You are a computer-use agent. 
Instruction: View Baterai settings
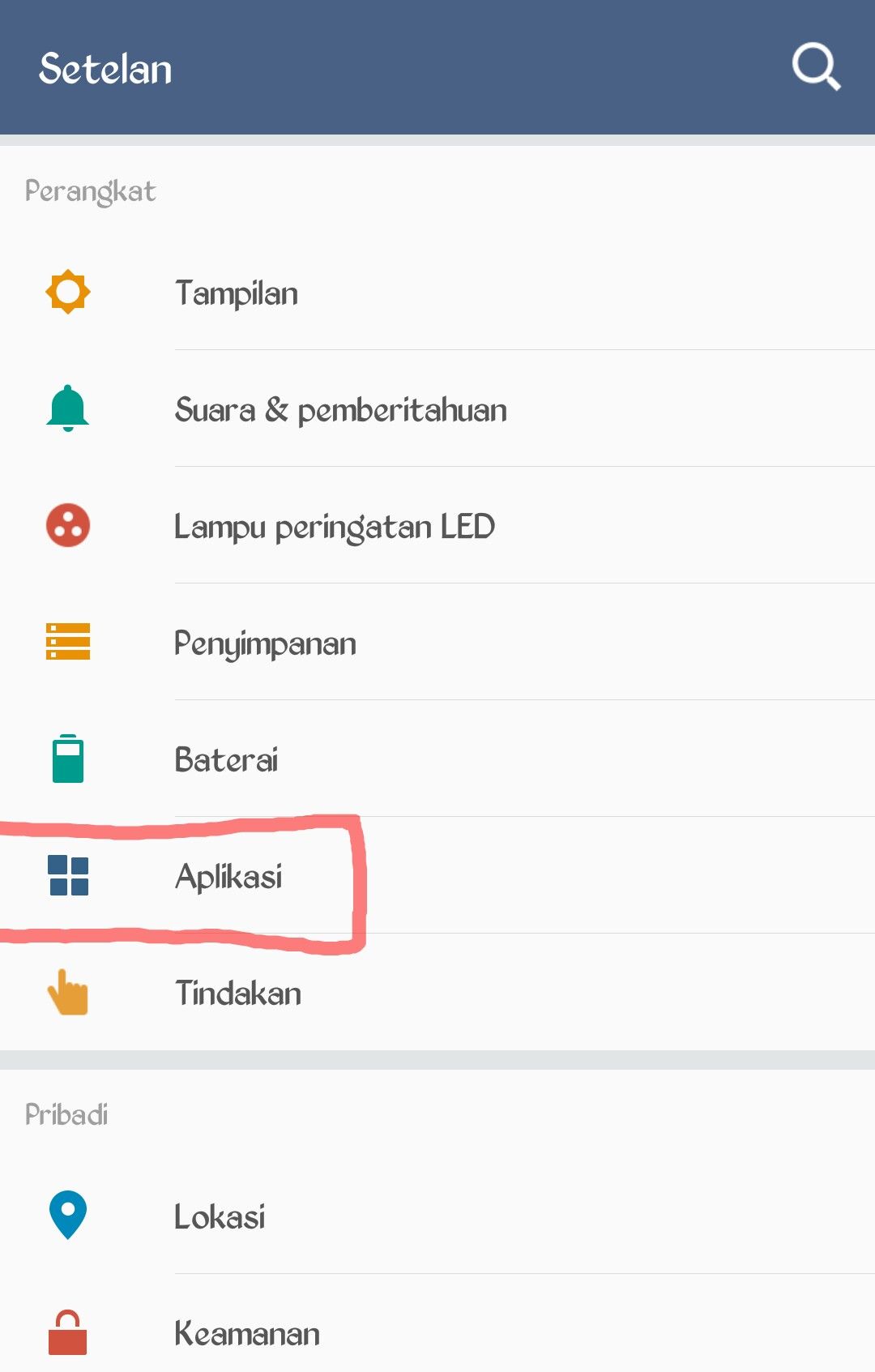coord(226,760)
